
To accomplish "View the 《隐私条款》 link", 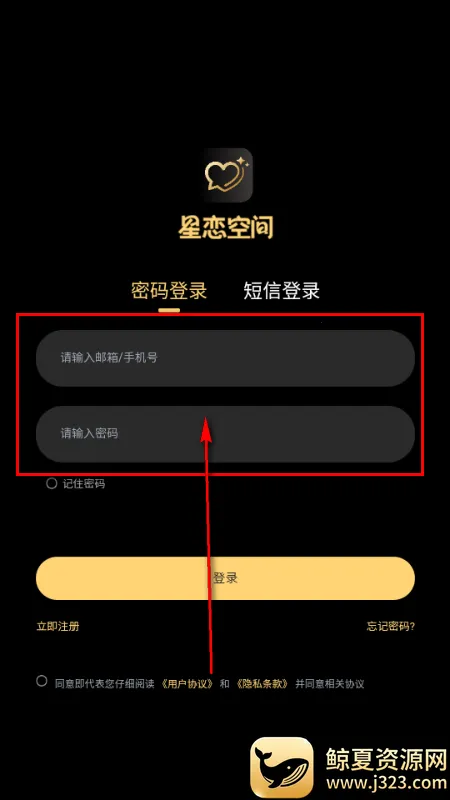I will (263, 684).
